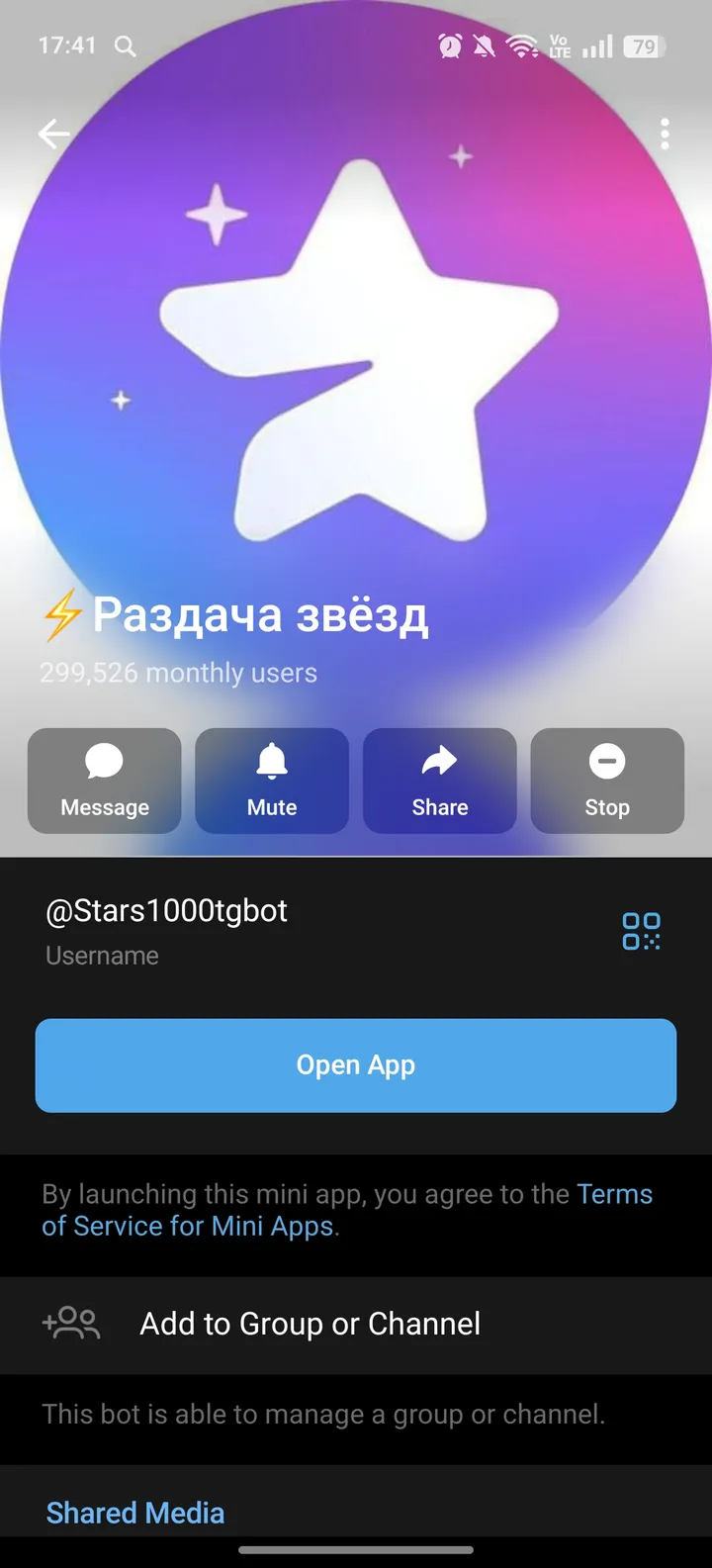Screen dimensions: 712x1568
Task: Show the bot's QR code
Action: [641, 930]
